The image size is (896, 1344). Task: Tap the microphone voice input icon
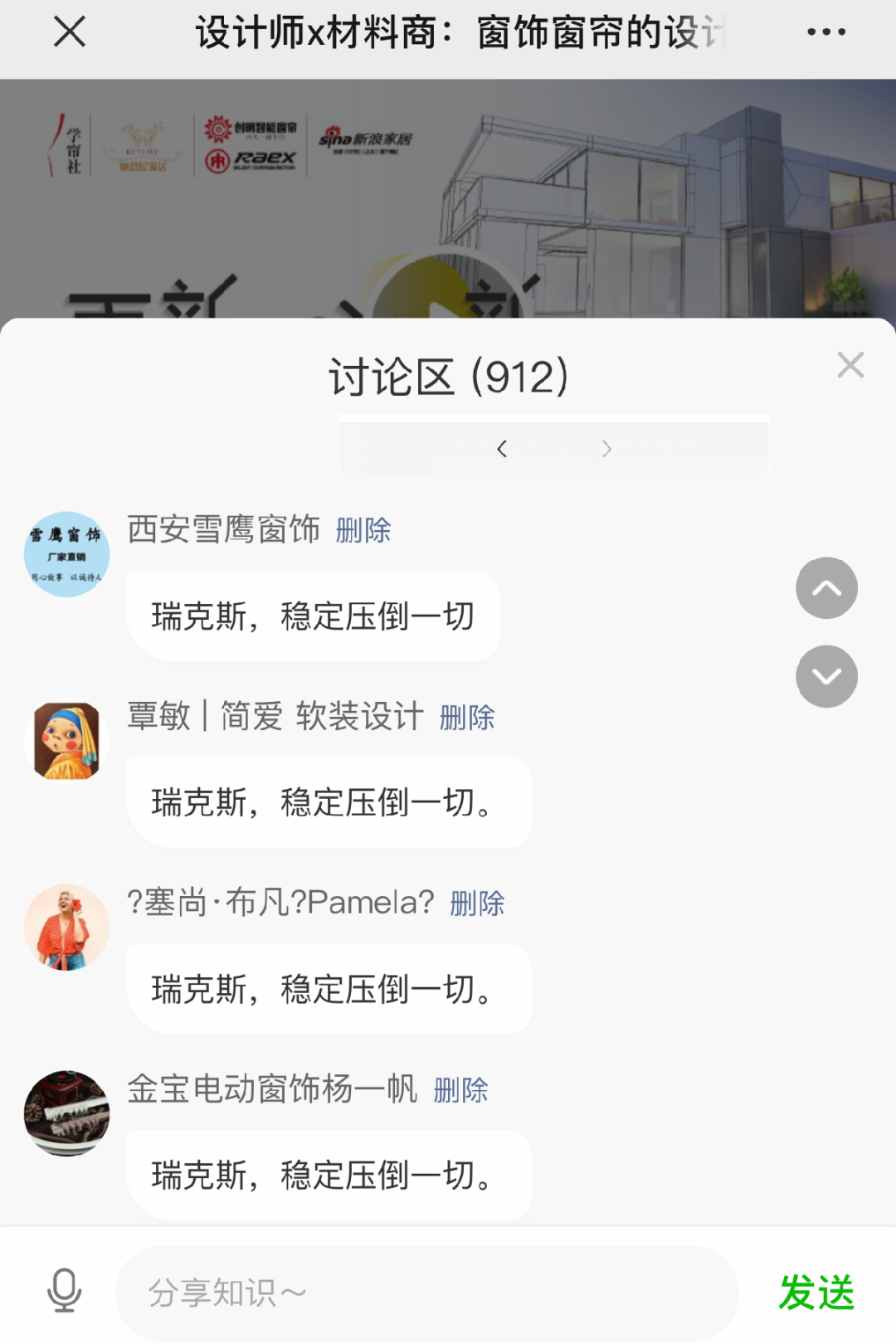pyautogui.click(x=64, y=1291)
